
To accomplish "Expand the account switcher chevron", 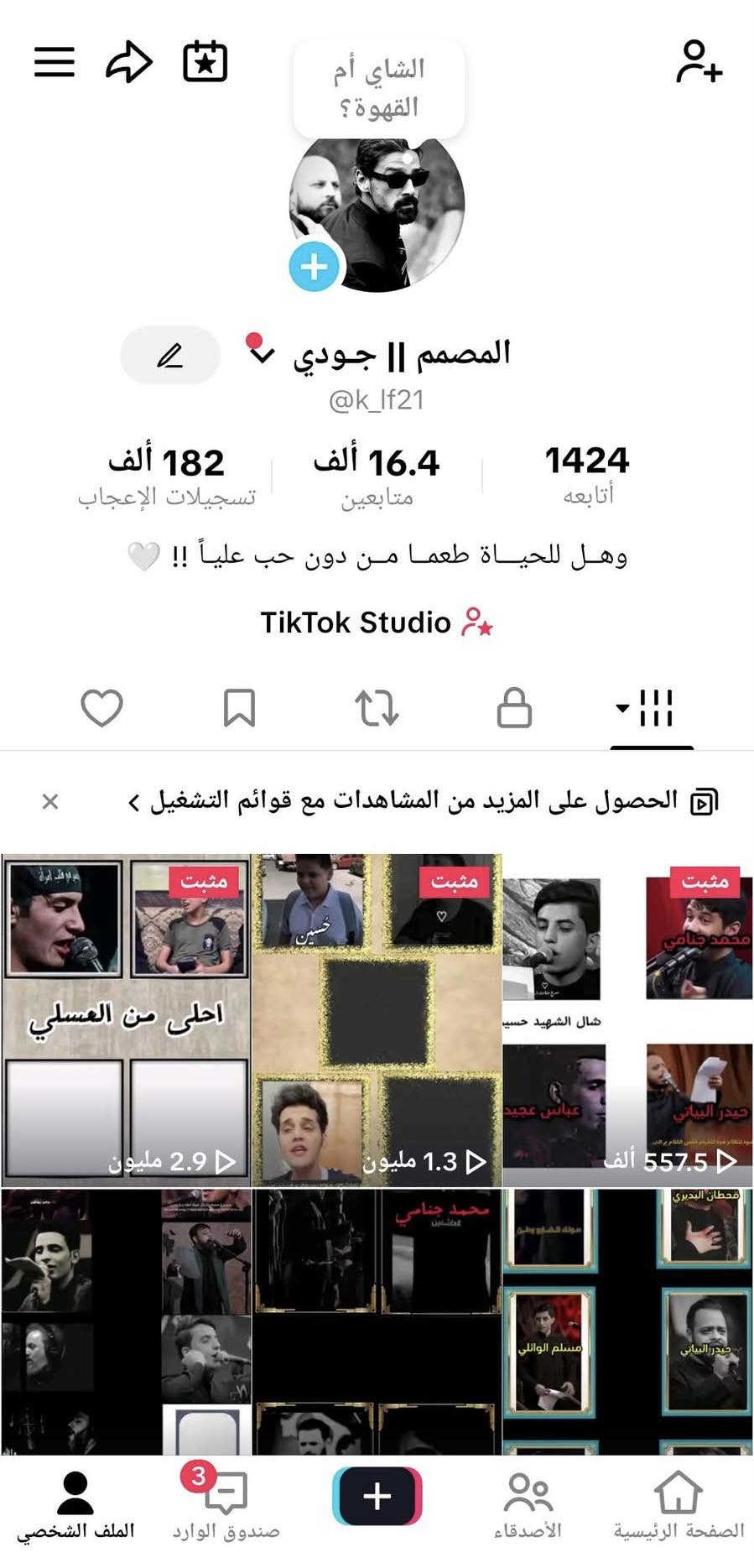I will (x=263, y=355).
